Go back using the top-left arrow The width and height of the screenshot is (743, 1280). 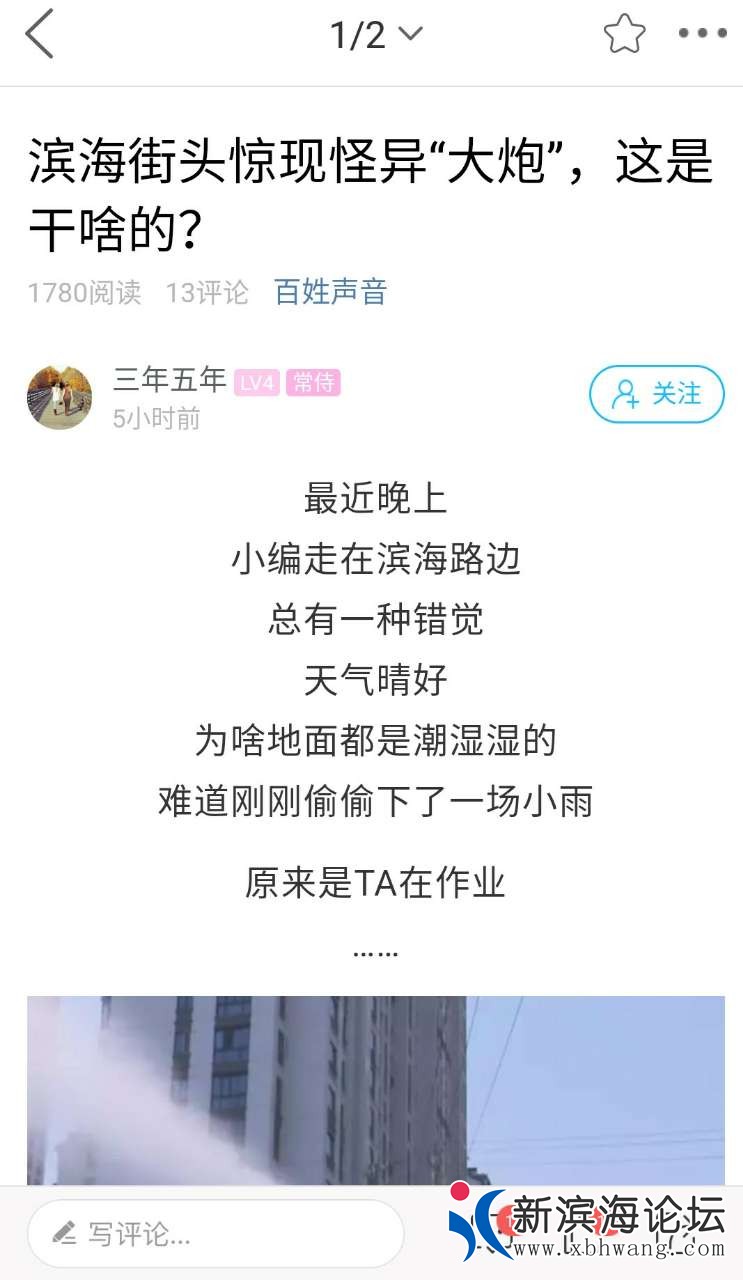coord(40,35)
